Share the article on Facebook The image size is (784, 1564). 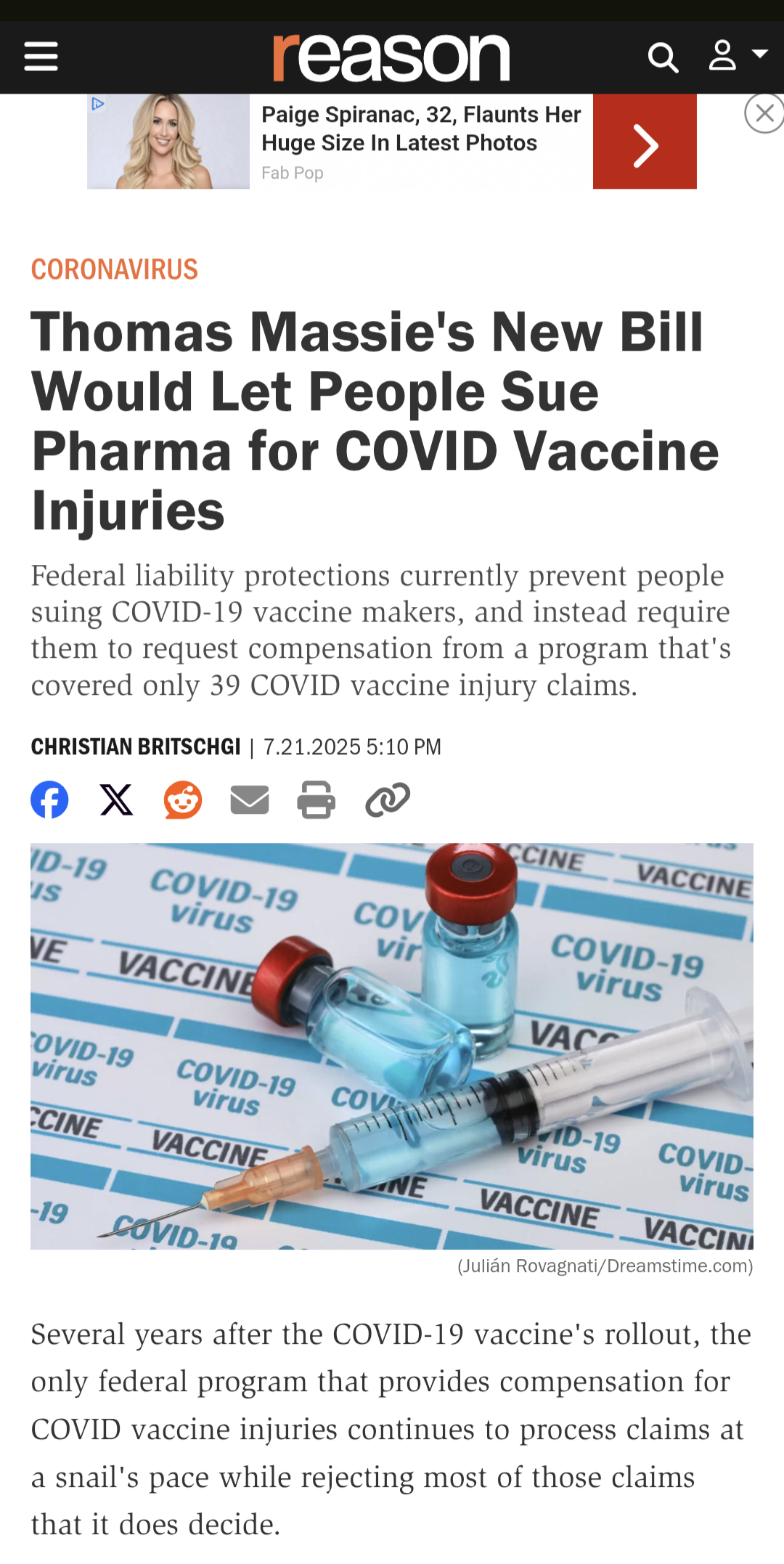49,800
